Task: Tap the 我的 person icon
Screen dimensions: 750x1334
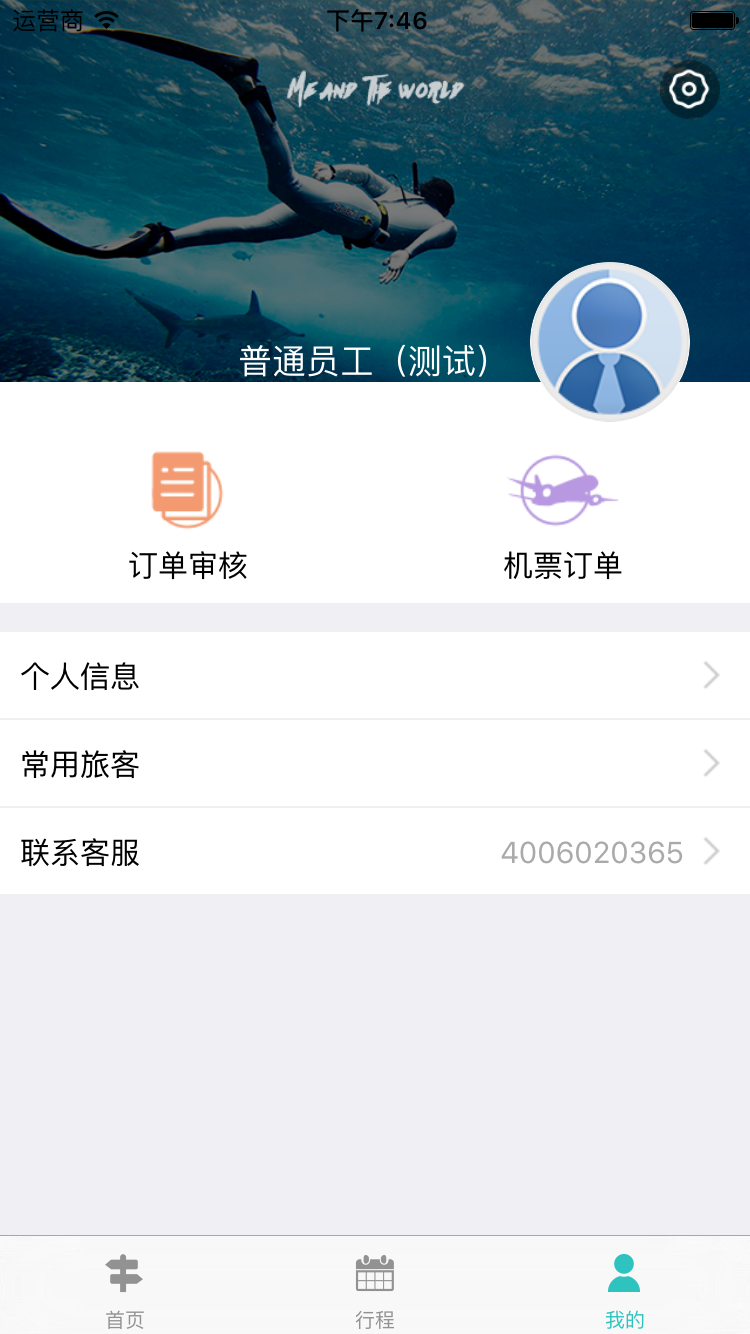Action: (623, 1274)
